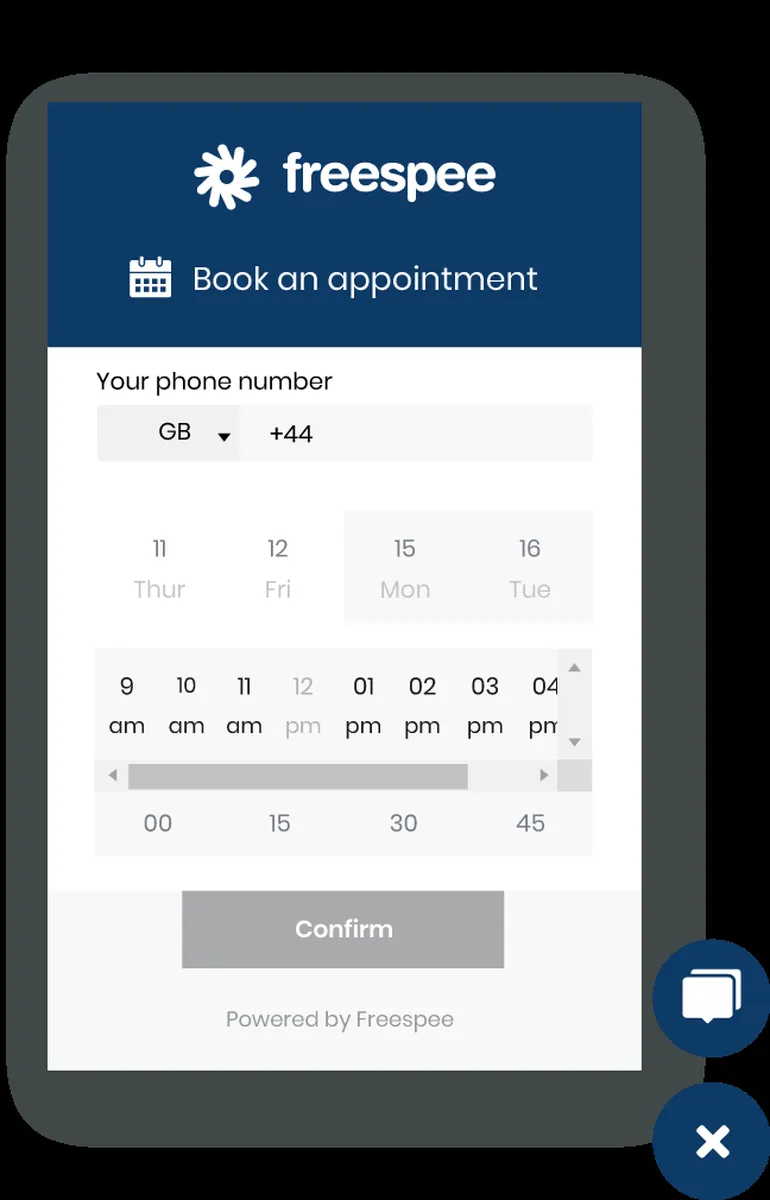770x1200 pixels.
Task: Pick the 10 am hour
Action: point(186,705)
